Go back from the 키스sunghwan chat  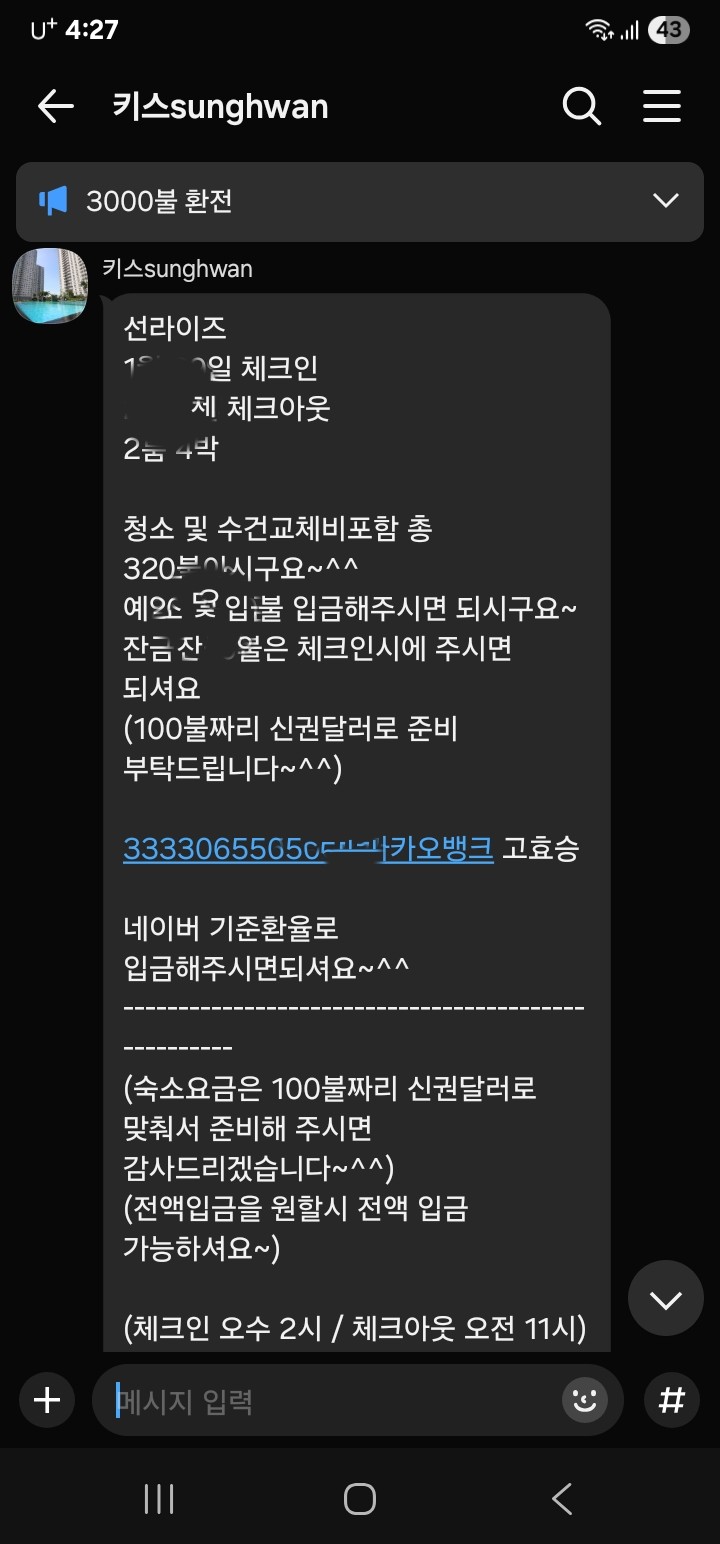click(x=55, y=106)
